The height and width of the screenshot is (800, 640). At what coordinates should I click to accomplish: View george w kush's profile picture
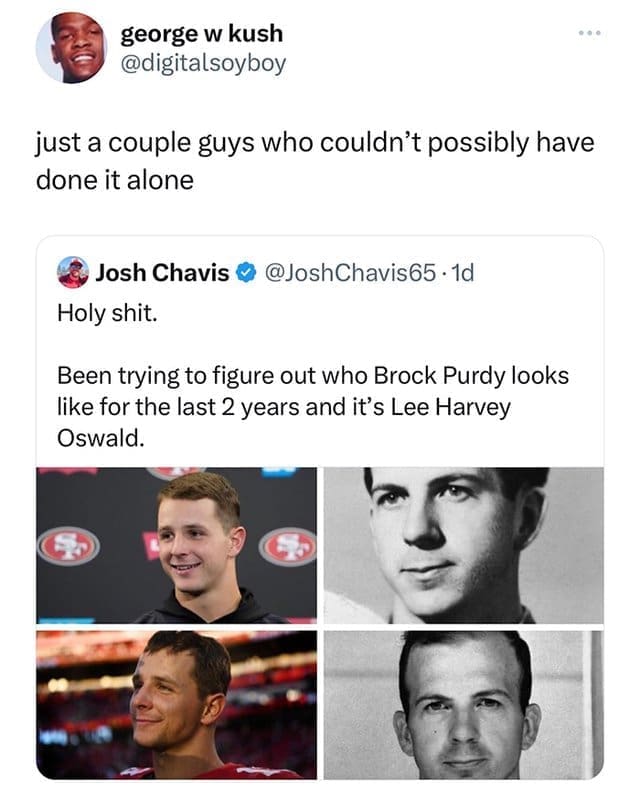point(71,48)
